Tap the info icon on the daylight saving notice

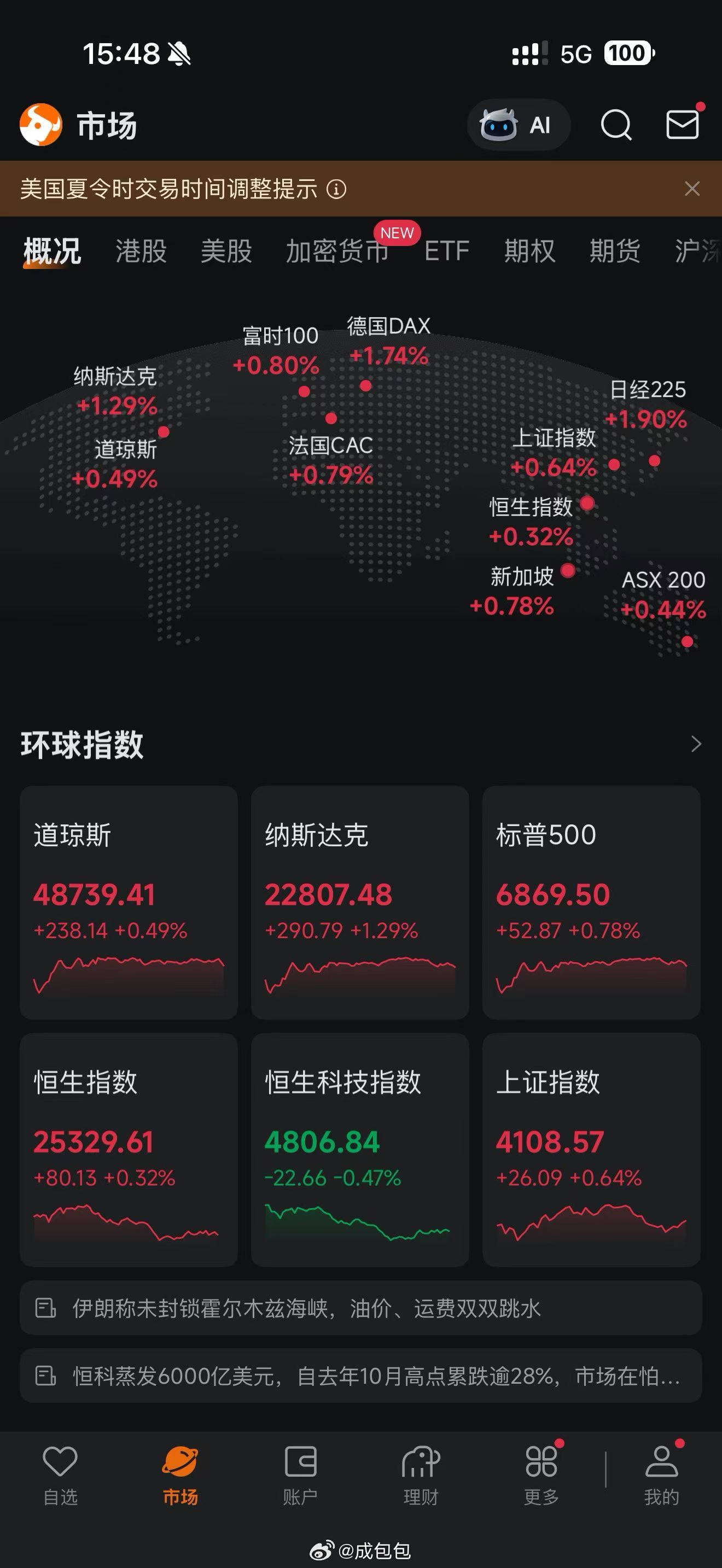[x=335, y=189]
